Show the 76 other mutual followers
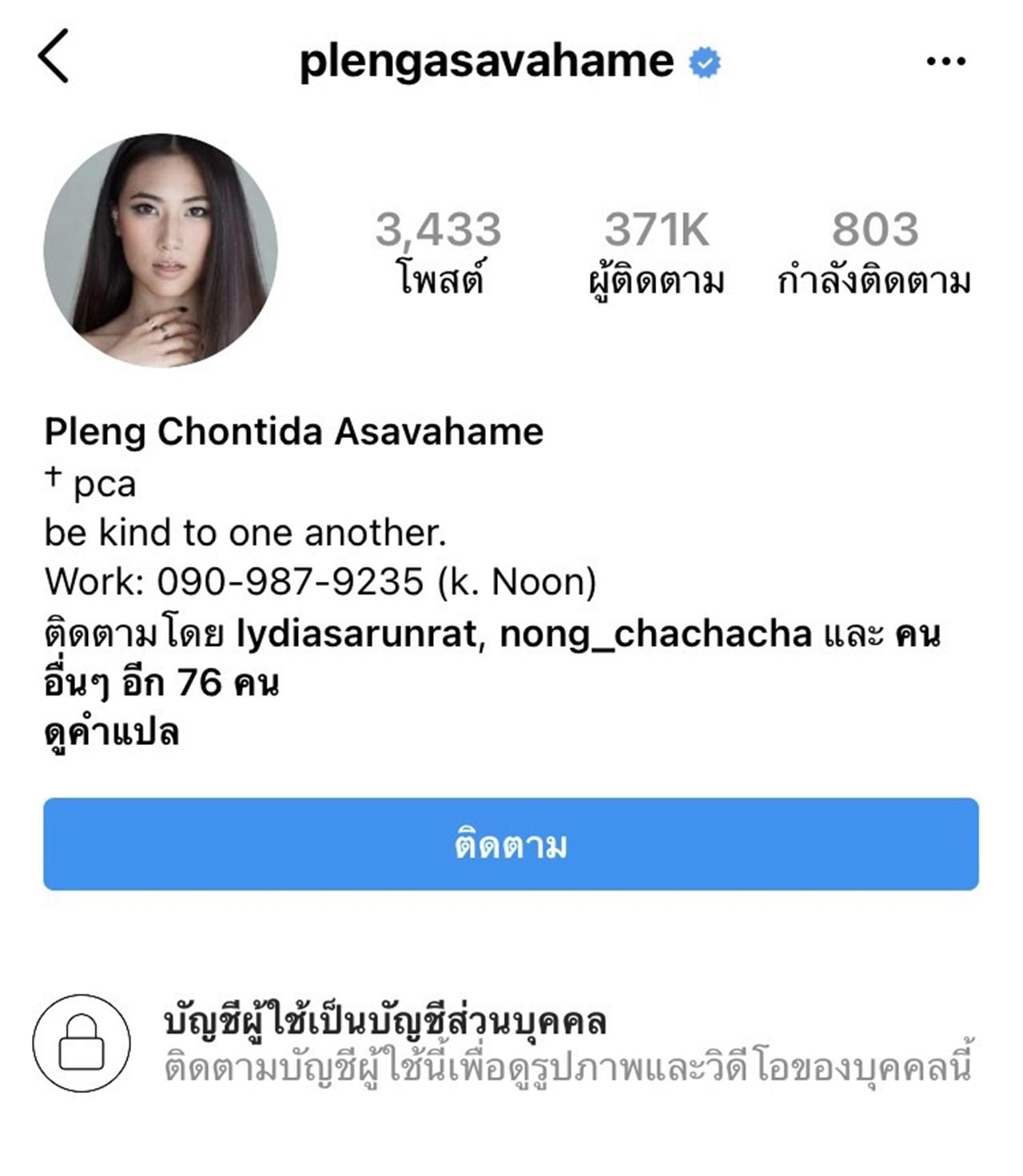The height and width of the screenshot is (1176, 1023). pos(161,684)
